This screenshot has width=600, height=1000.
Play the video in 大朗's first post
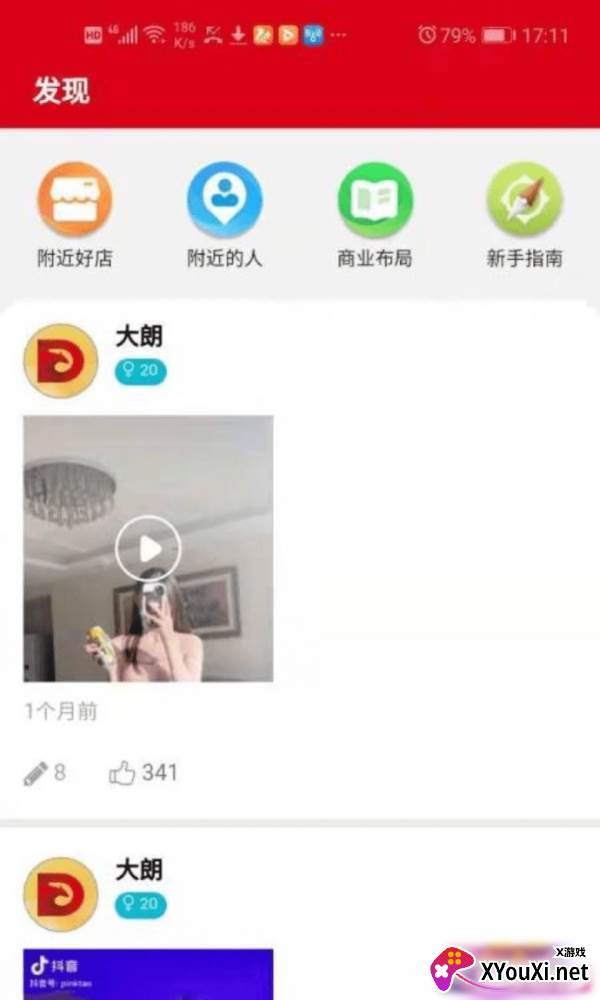tap(148, 548)
